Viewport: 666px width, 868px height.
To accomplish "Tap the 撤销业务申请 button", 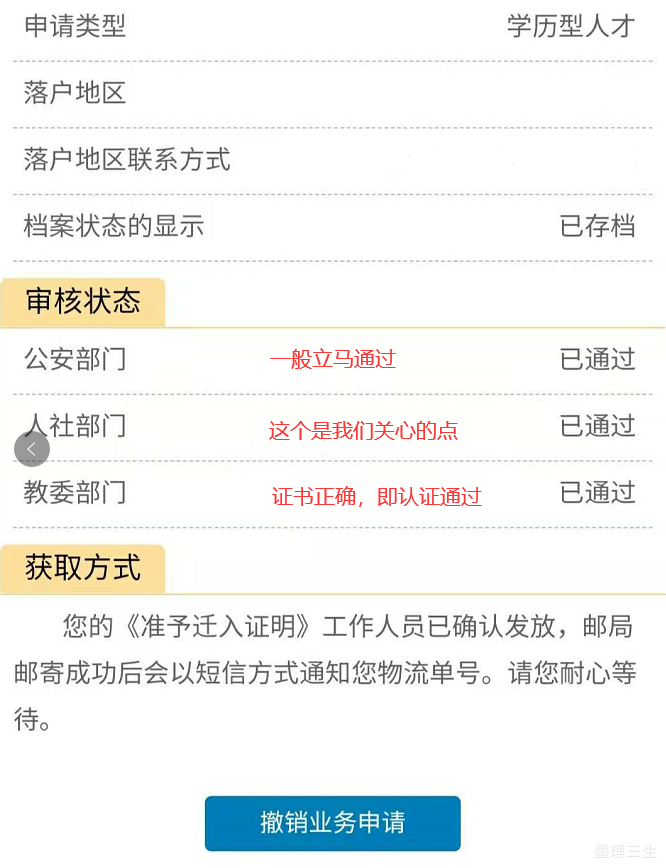I will click(332, 823).
